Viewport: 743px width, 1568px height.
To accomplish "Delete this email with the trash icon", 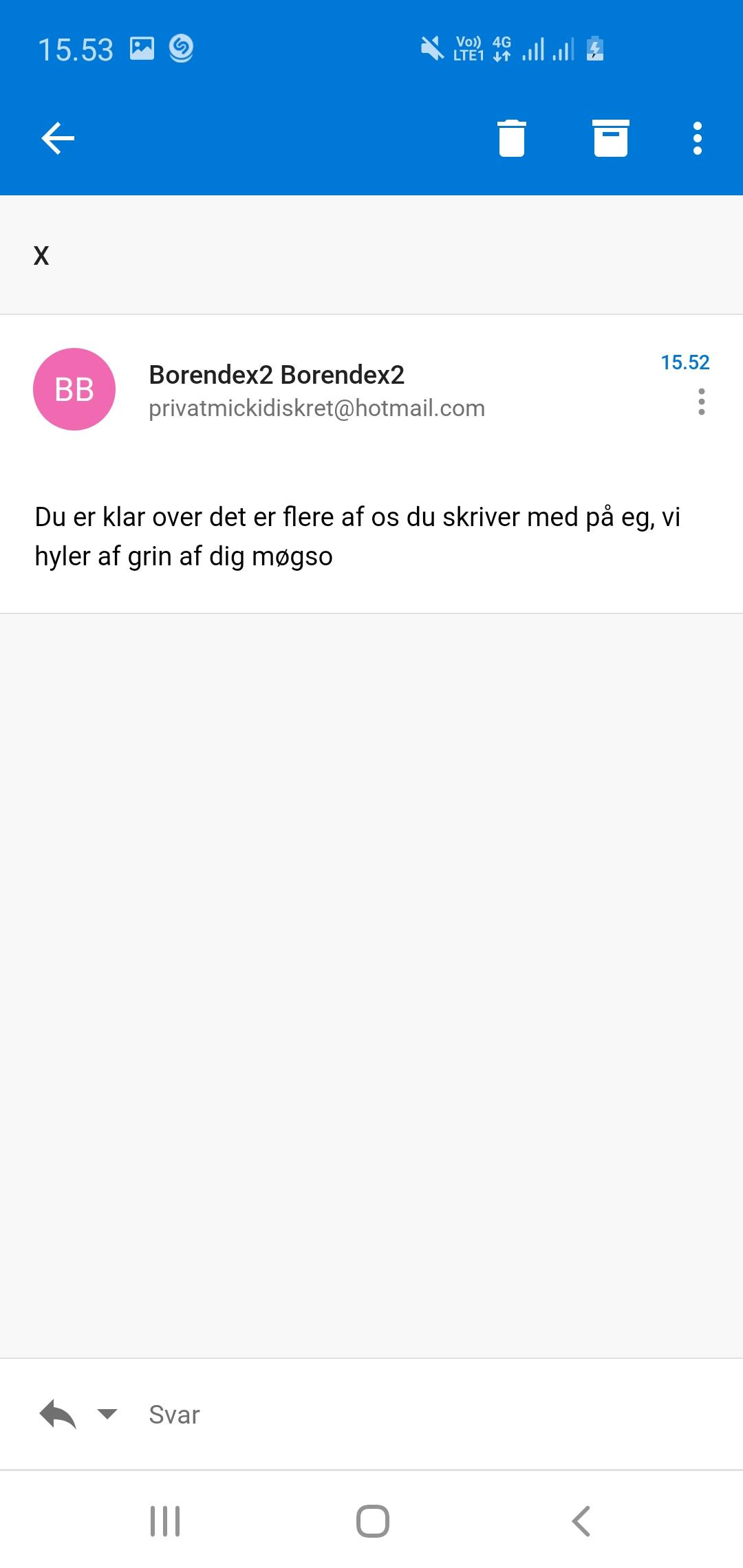I will 512,138.
